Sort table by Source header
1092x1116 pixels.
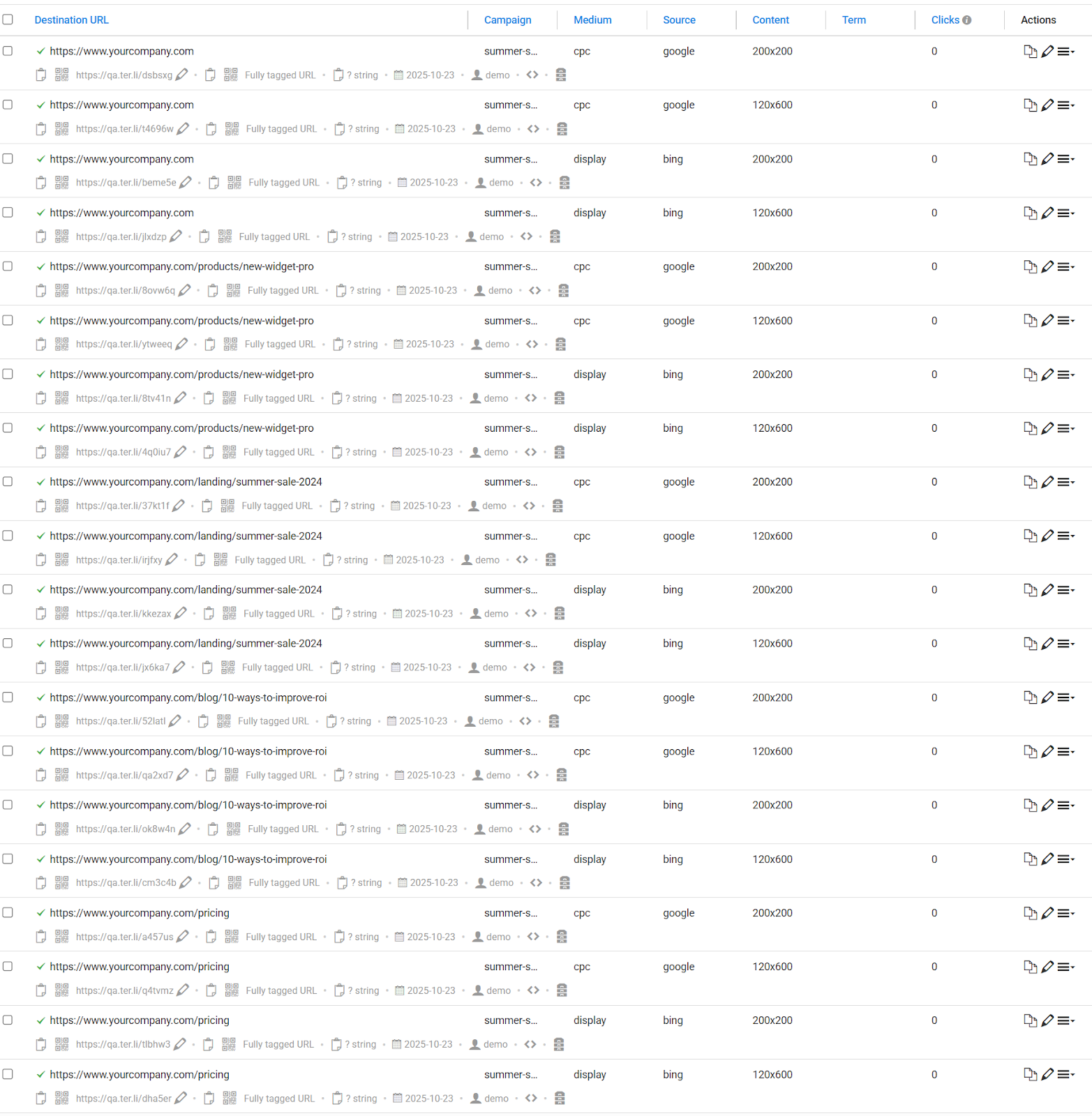[x=678, y=20]
